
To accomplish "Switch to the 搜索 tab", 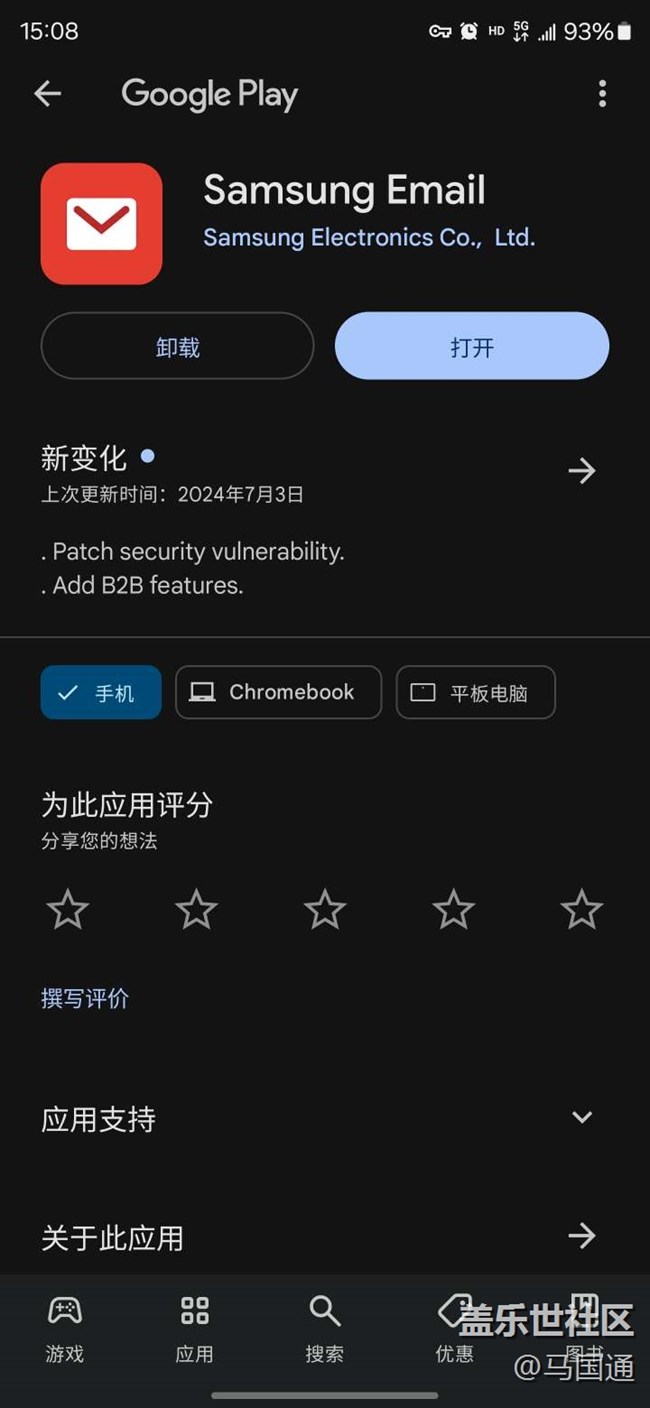I will pos(325,1328).
